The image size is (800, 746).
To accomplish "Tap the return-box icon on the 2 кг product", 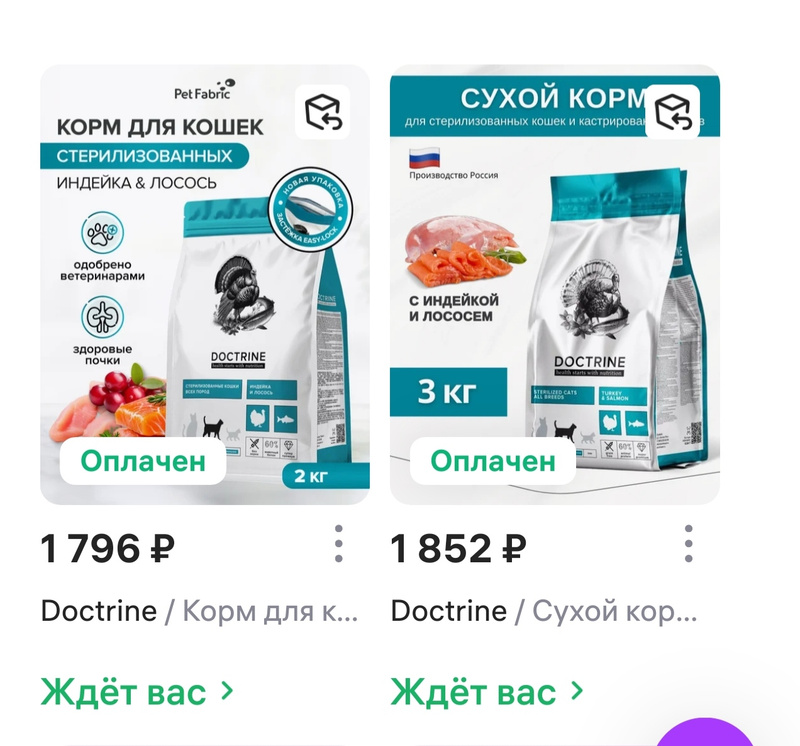I will tap(322, 112).
